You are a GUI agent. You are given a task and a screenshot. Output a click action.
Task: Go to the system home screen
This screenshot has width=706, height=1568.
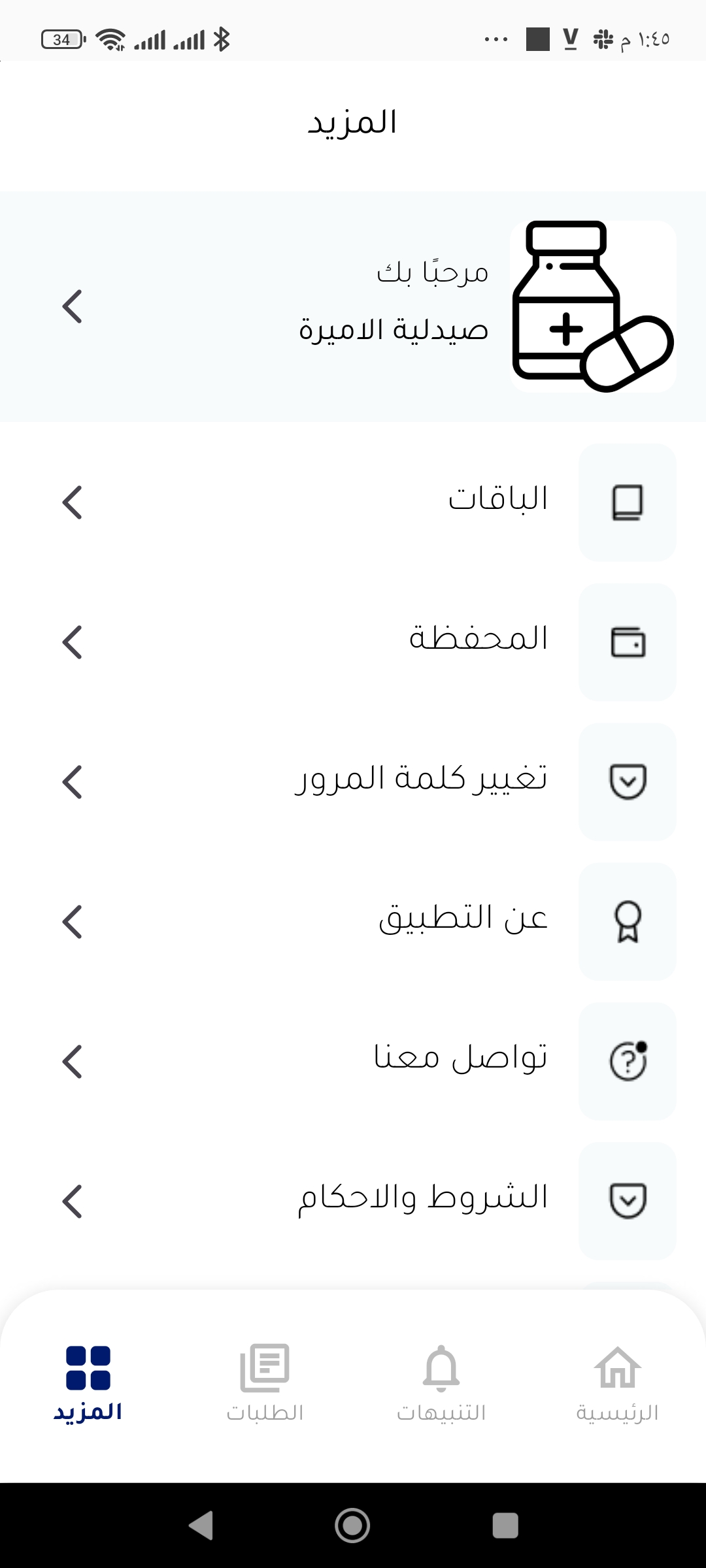(352, 1526)
